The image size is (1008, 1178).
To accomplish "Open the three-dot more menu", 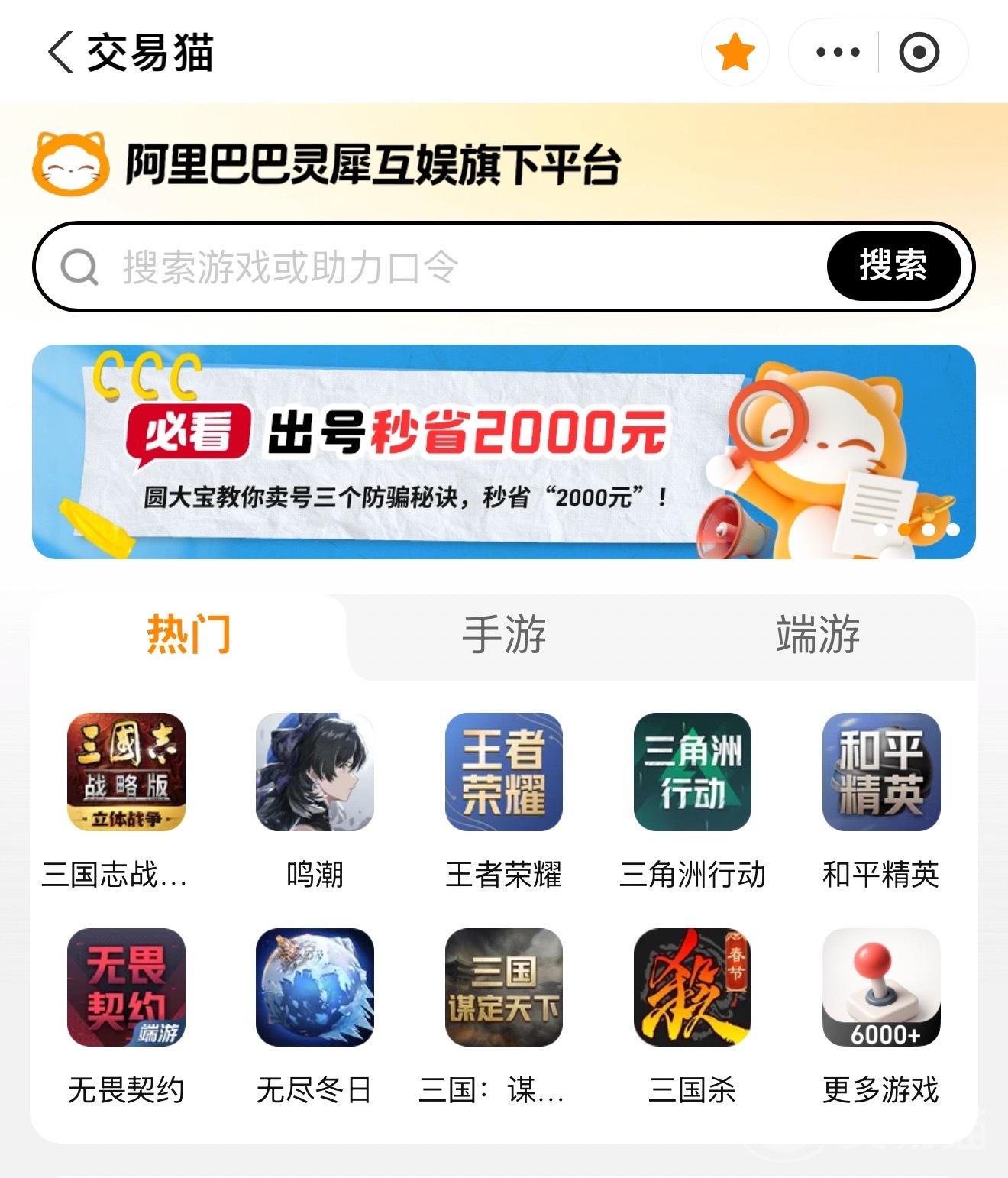I will 837,52.
